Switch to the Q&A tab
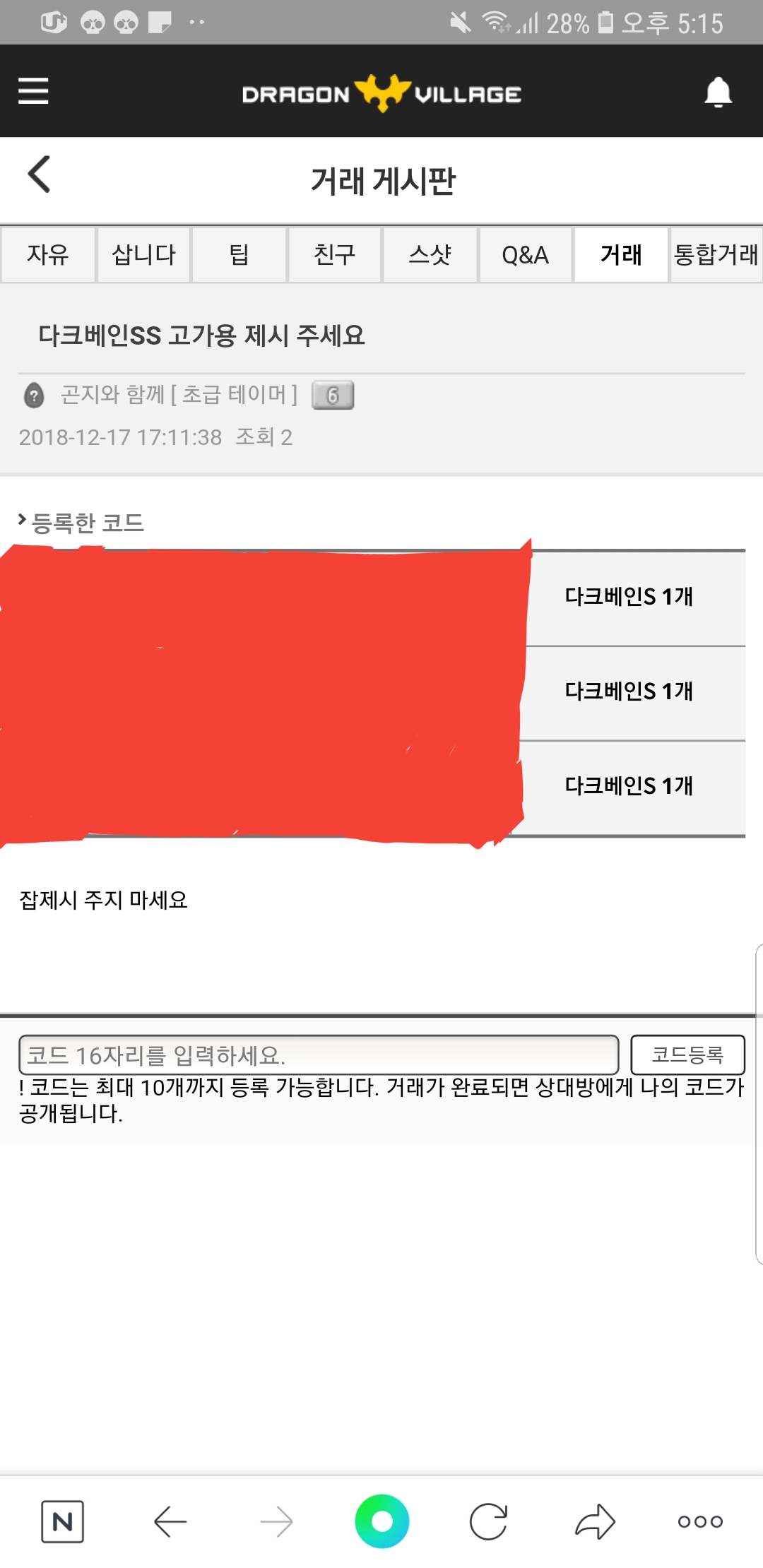This screenshot has width=763, height=1568. coord(525,254)
